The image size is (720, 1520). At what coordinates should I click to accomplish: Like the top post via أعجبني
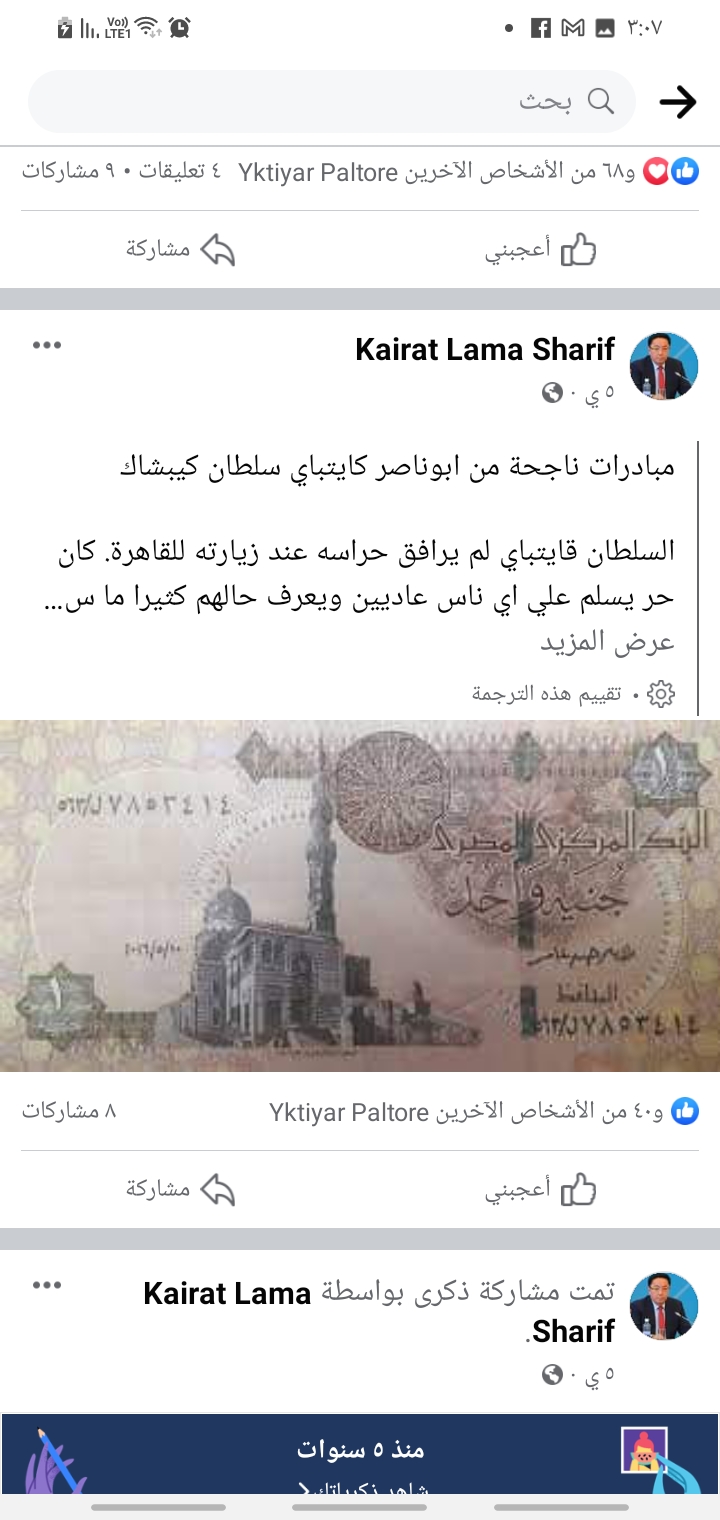(x=540, y=250)
